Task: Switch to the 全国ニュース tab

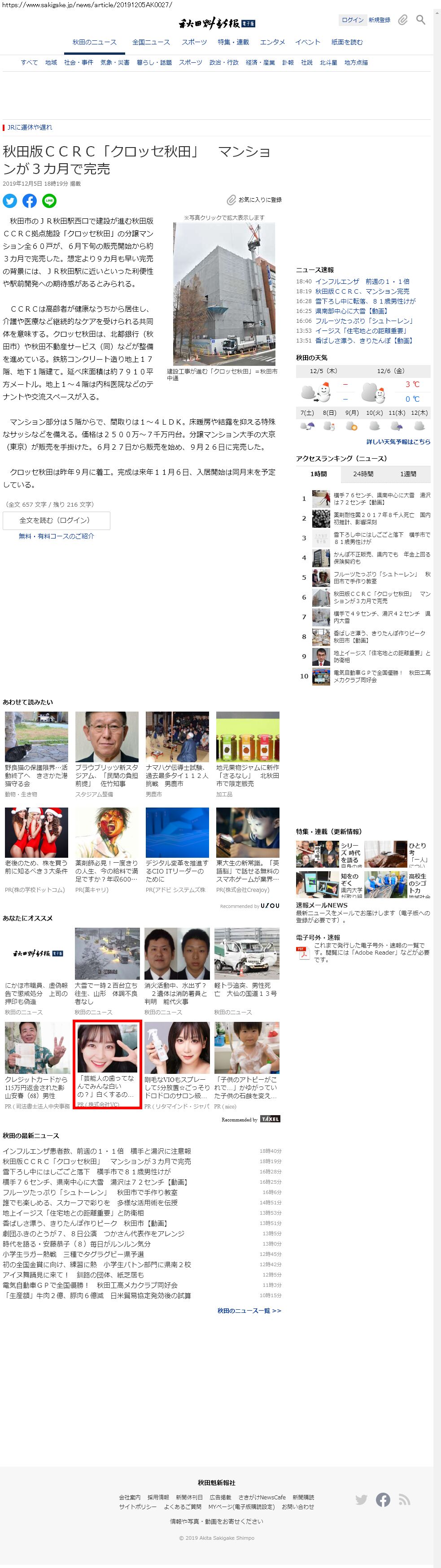Action: coord(151,42)
